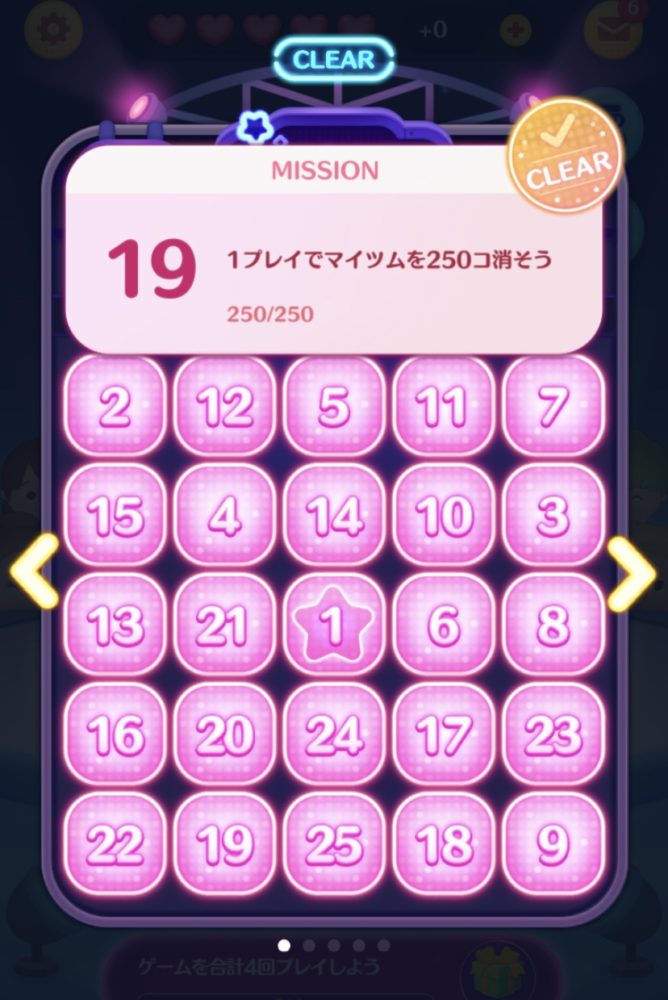Select mission tile 23
The image size is (668, 1000).
[552, 736]
